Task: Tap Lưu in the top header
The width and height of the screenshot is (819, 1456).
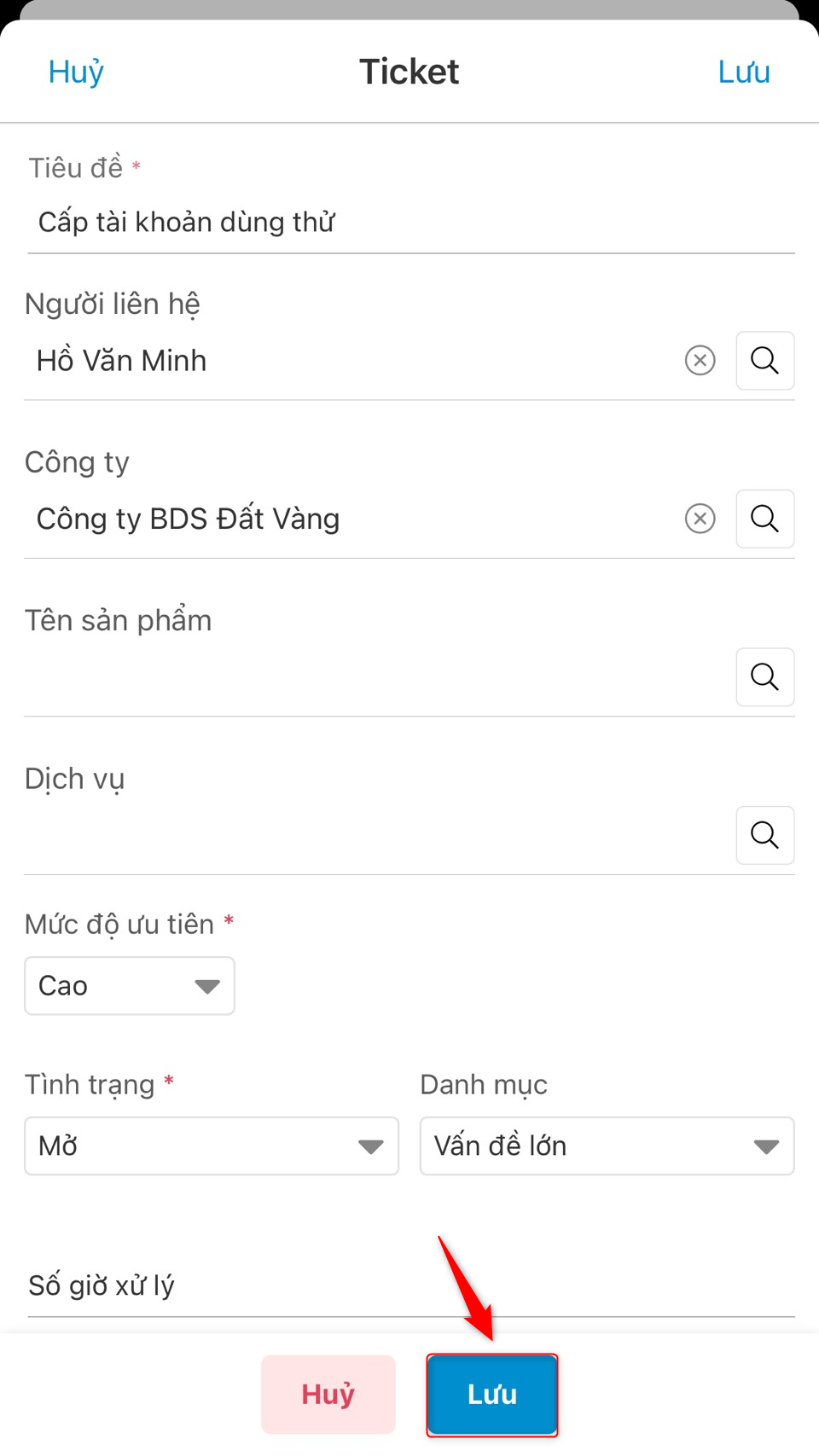Action: click(x=744, y=73)
